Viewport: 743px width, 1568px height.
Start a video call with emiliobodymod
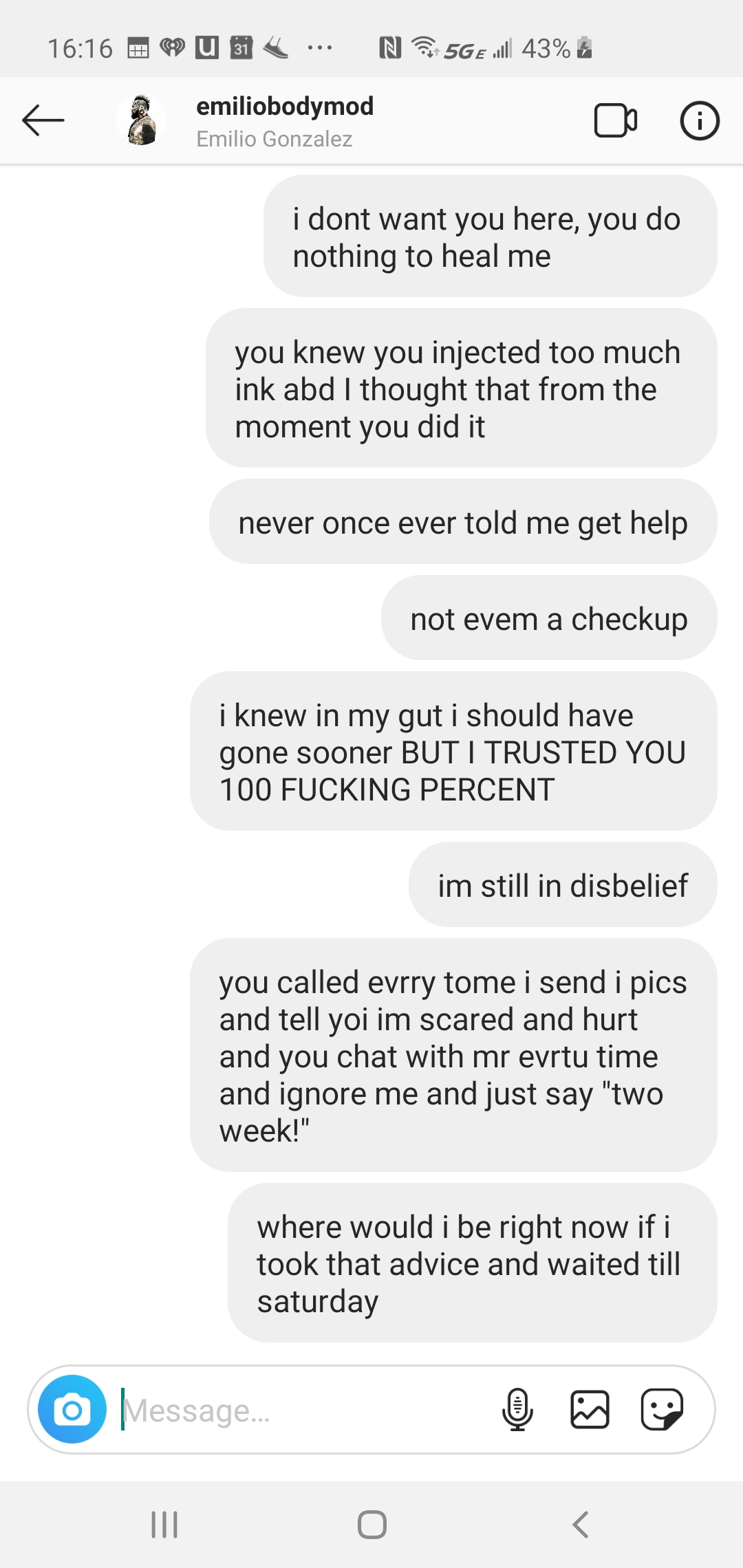point(615,121)
